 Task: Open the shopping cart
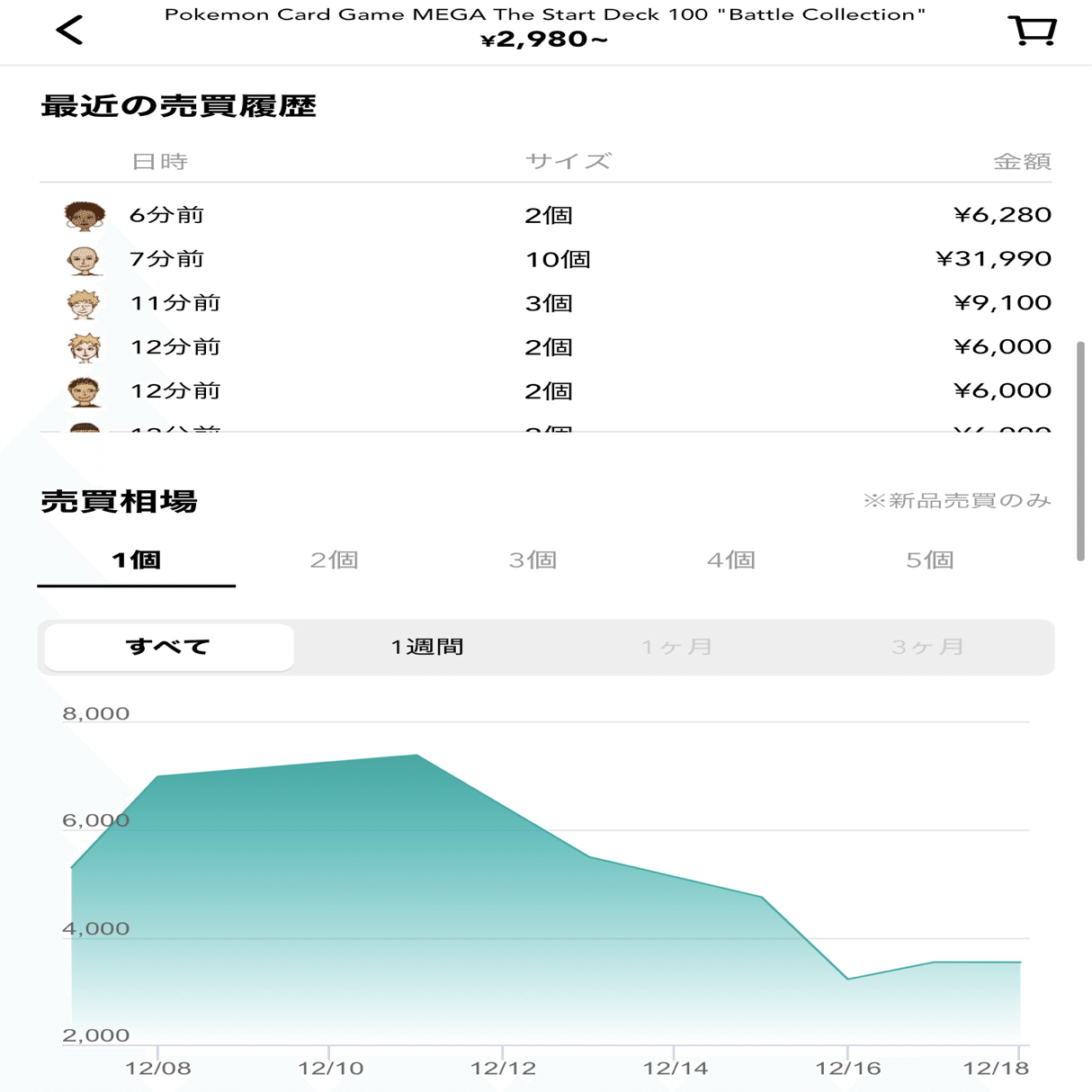[1032, 31]
